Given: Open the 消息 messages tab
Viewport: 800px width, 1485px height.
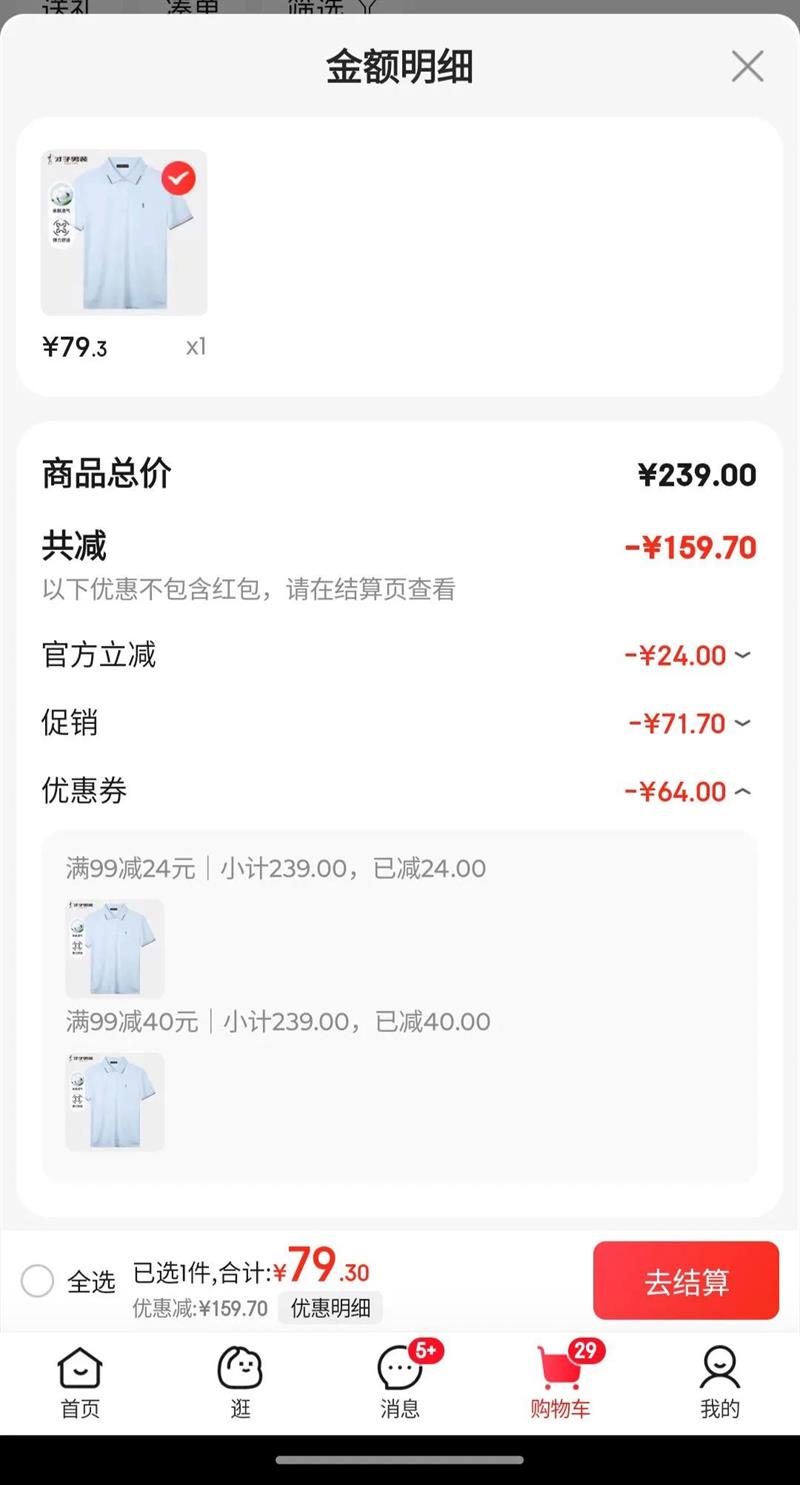Looking at the screenshot, I should click(400, 1382).
